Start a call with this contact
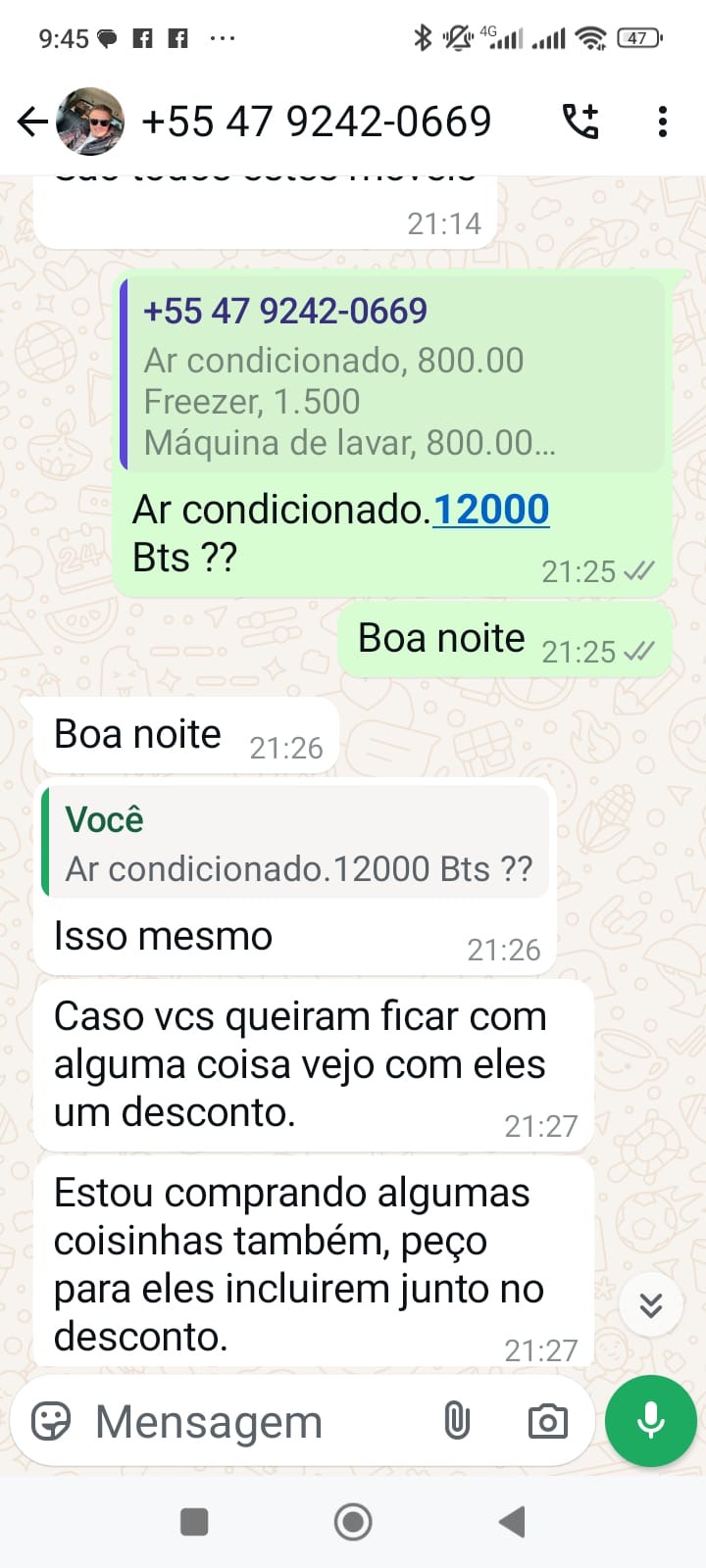Screen dimensions: 706x1568 coord(580,122)
